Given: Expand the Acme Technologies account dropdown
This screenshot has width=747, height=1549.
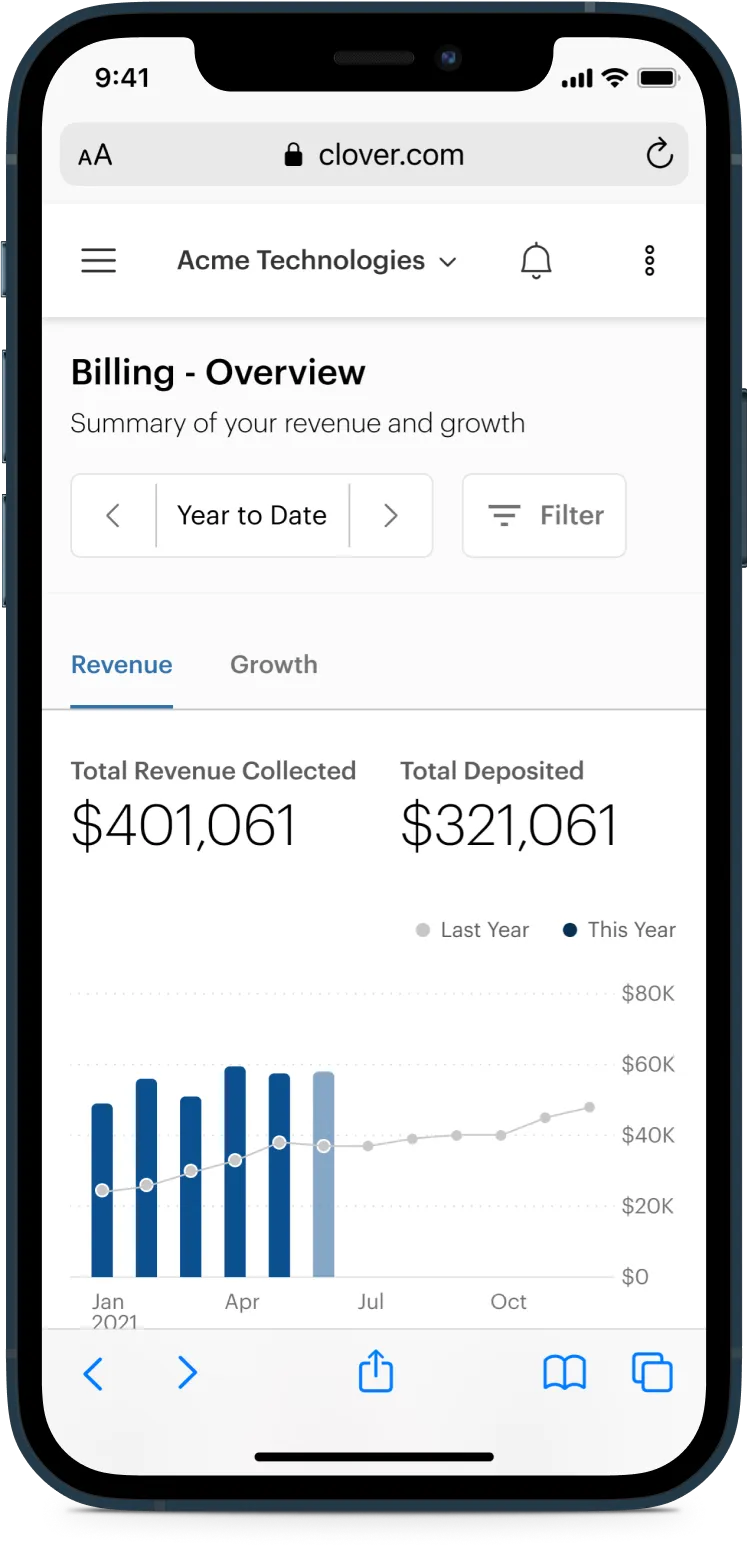Looking at the screenshot, I should click(x=317, y=261).
